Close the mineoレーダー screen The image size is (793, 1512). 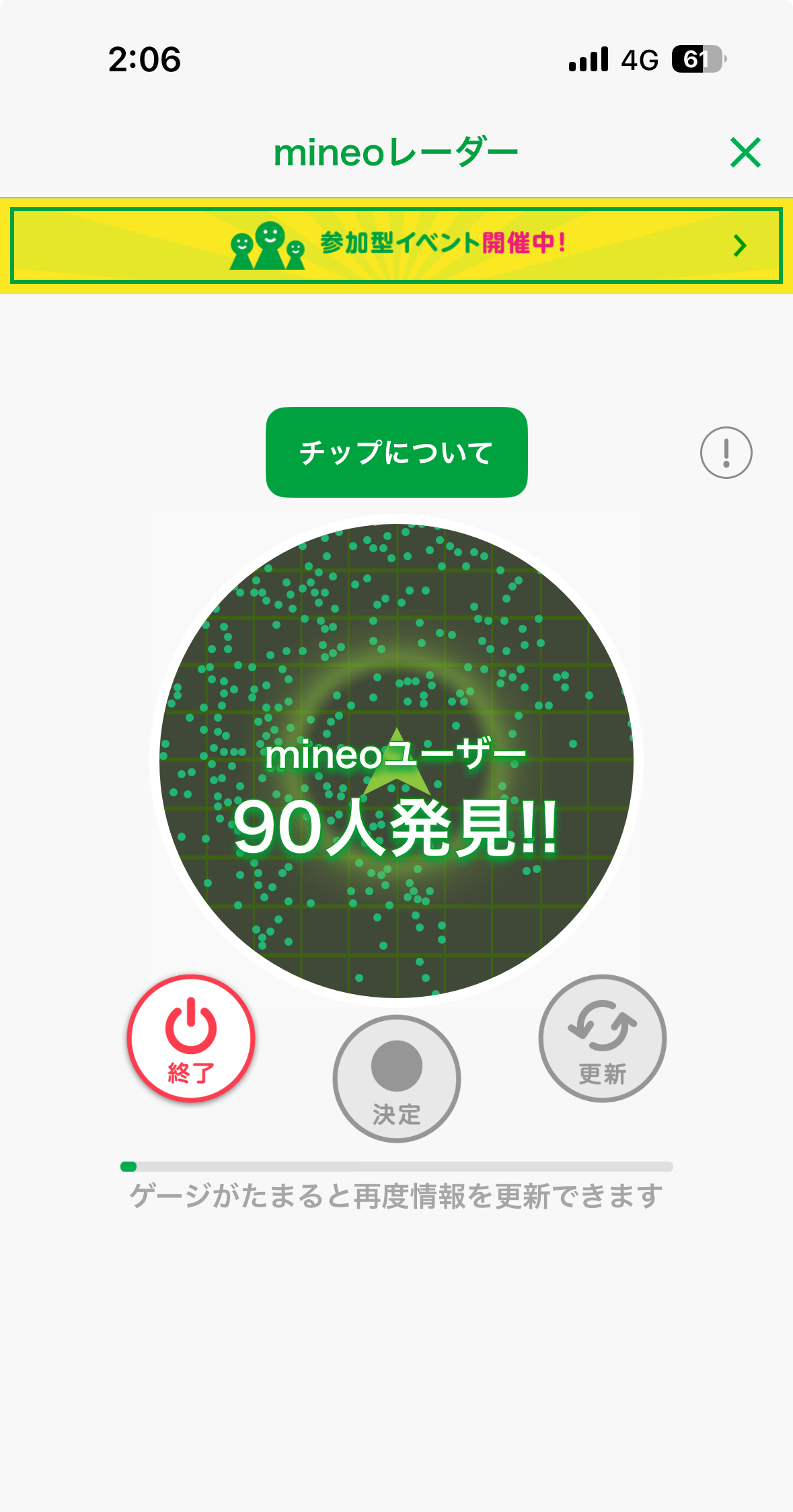click(x=745, y=153)
